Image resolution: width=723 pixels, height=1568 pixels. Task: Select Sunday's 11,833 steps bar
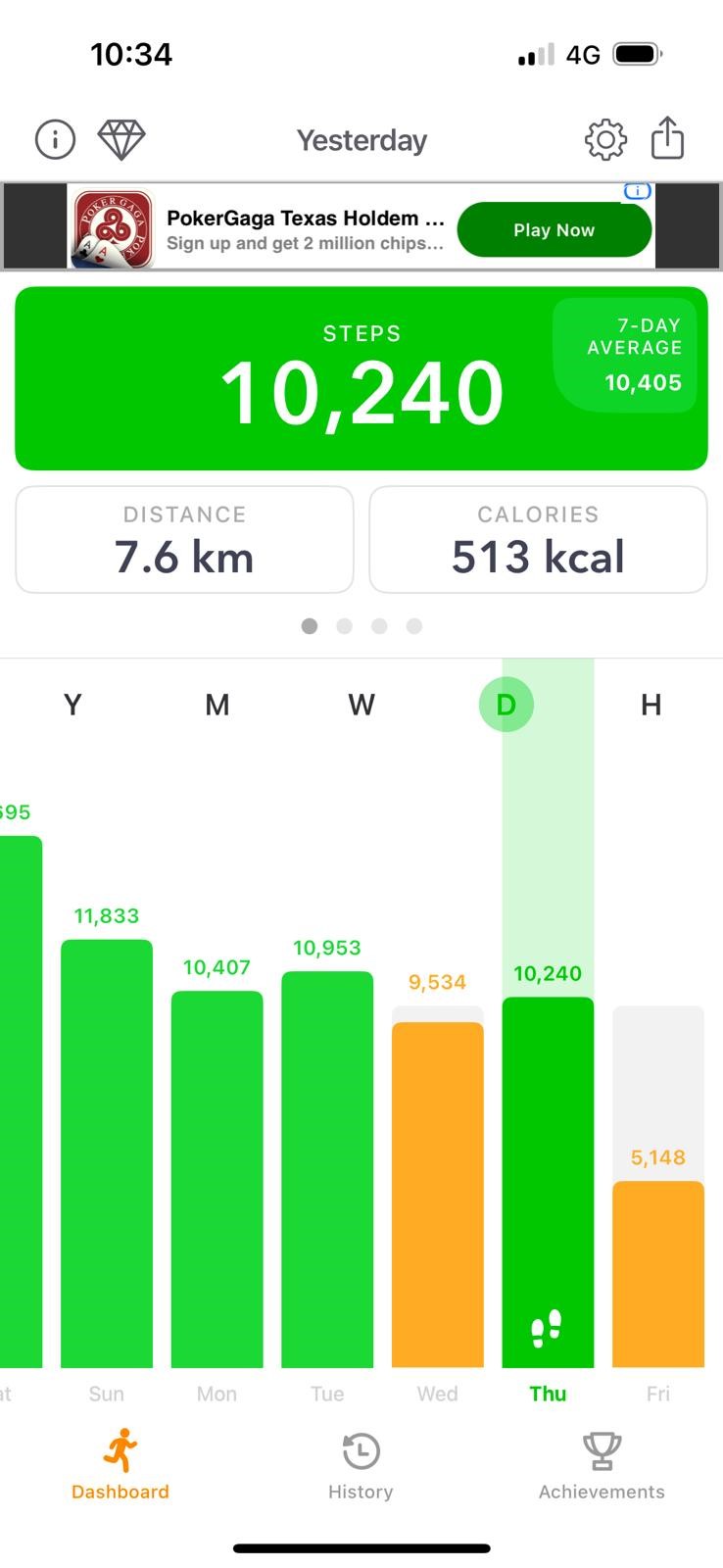click(107, 1153)
